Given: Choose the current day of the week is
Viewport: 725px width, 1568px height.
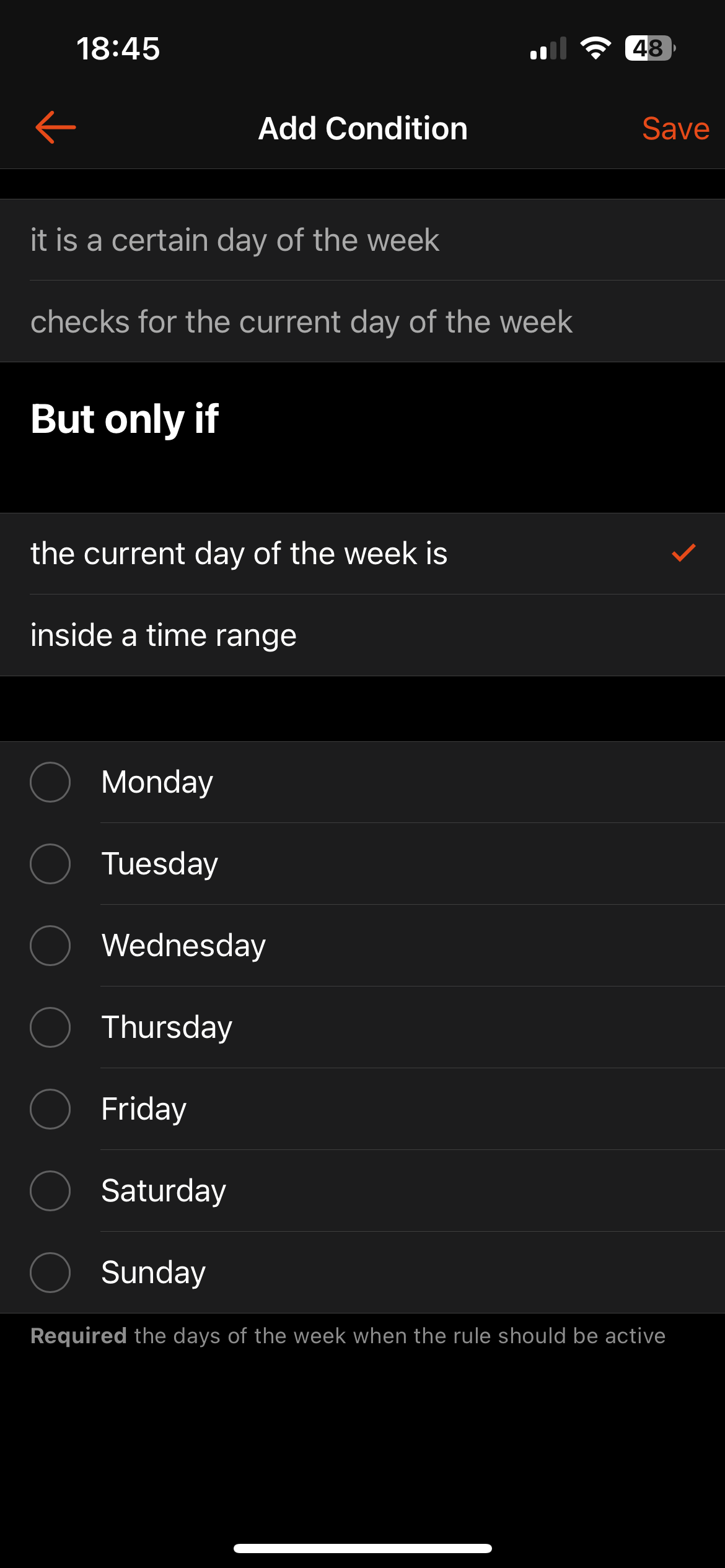Looking at the screenshot, I should click(x=362, y=554).
